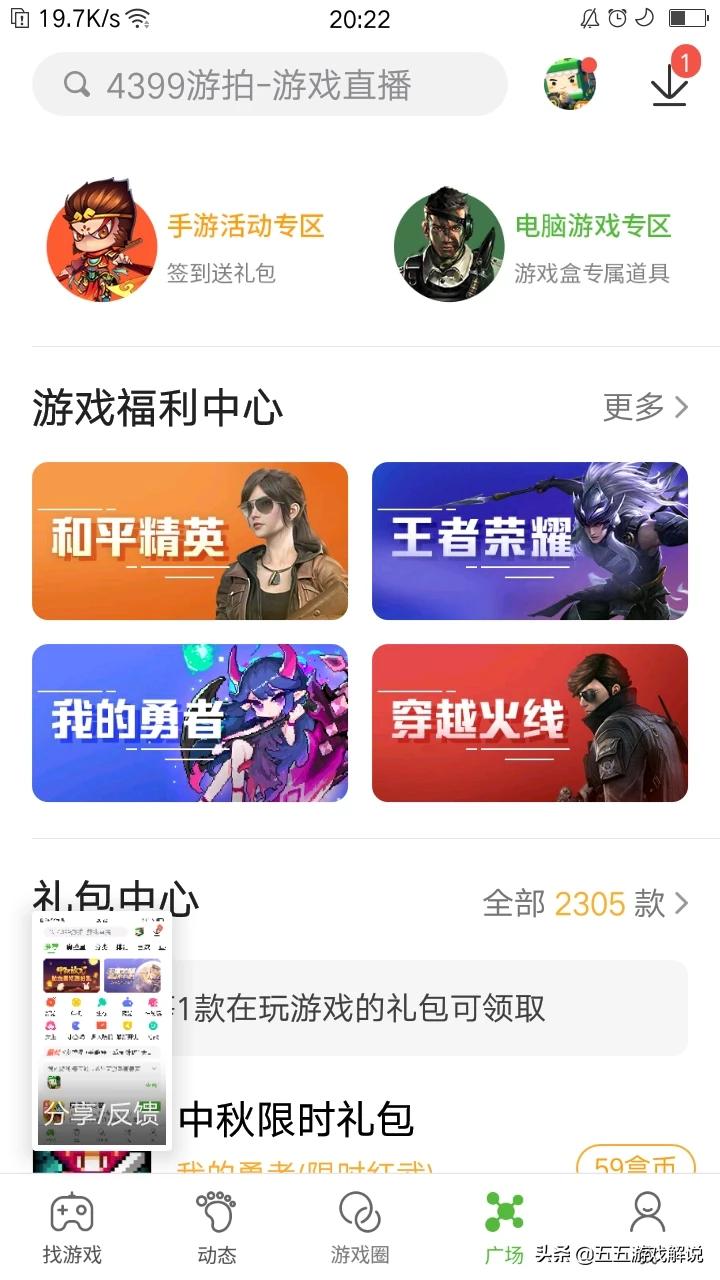This screenshot has height=1280, width=720.
Task: Open the 我的勇者 welfare card
Action: click(190, 722)
